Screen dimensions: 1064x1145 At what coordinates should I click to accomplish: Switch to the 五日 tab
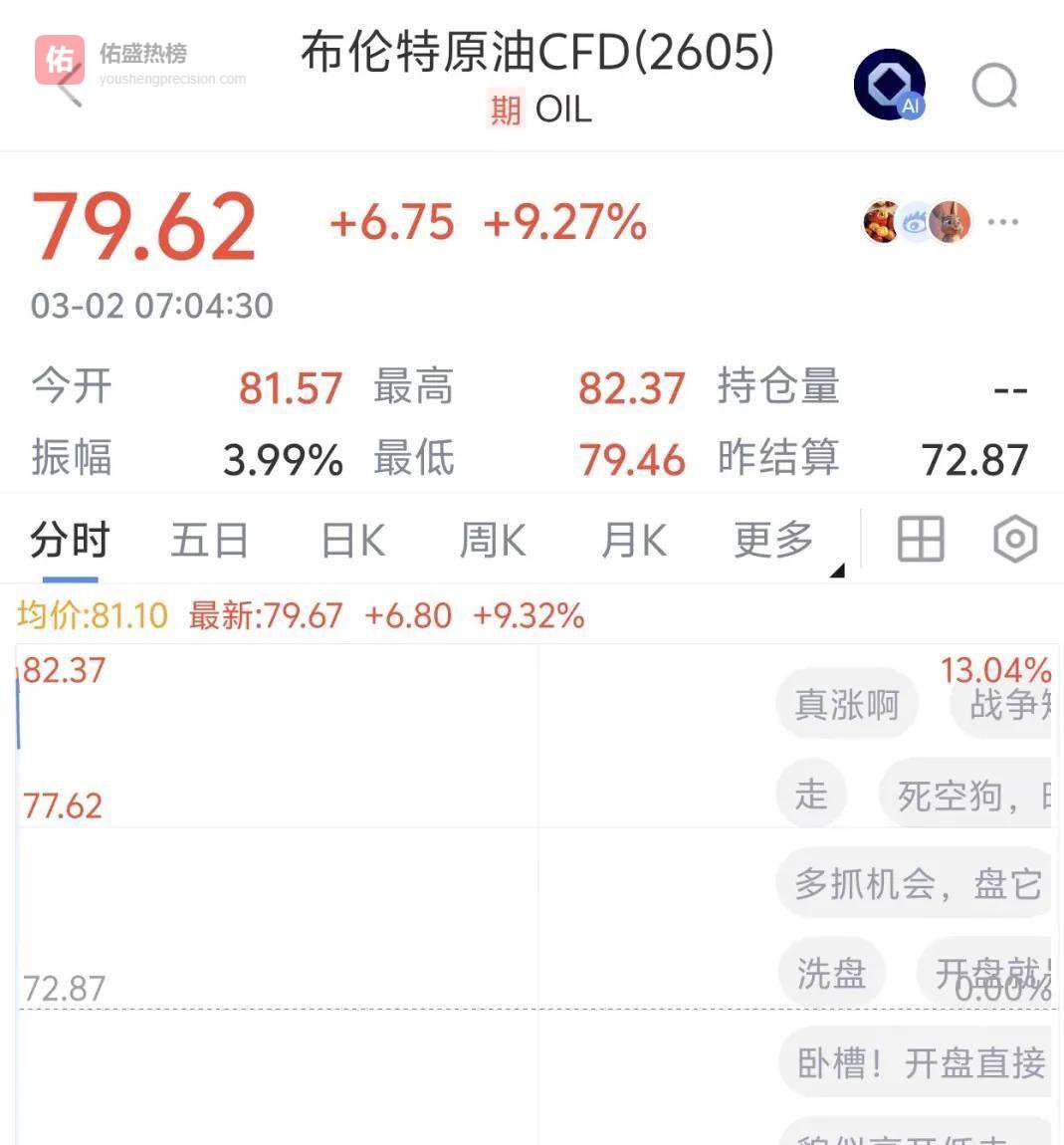click(x=209, y=541)
